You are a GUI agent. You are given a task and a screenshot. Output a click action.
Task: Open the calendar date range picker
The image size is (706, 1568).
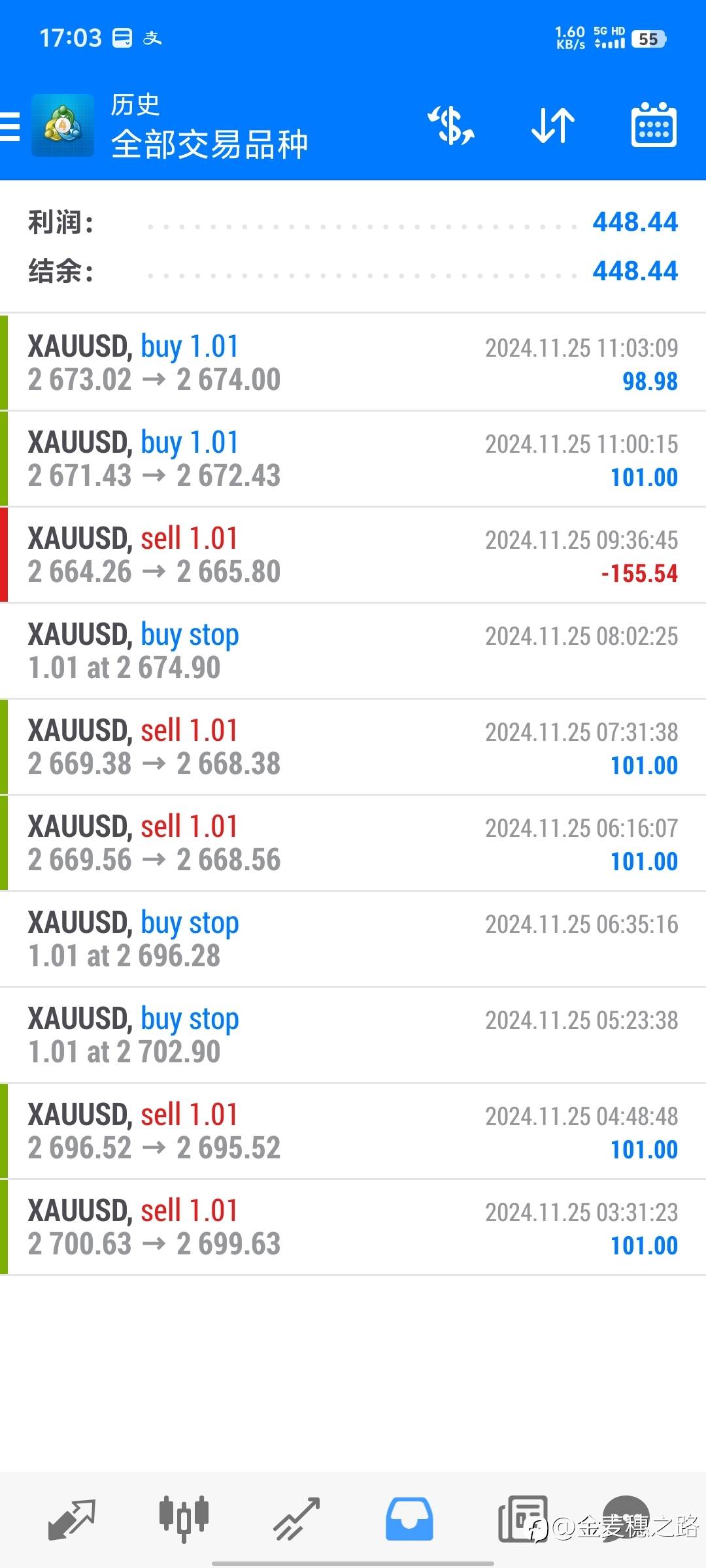[653, 125]
